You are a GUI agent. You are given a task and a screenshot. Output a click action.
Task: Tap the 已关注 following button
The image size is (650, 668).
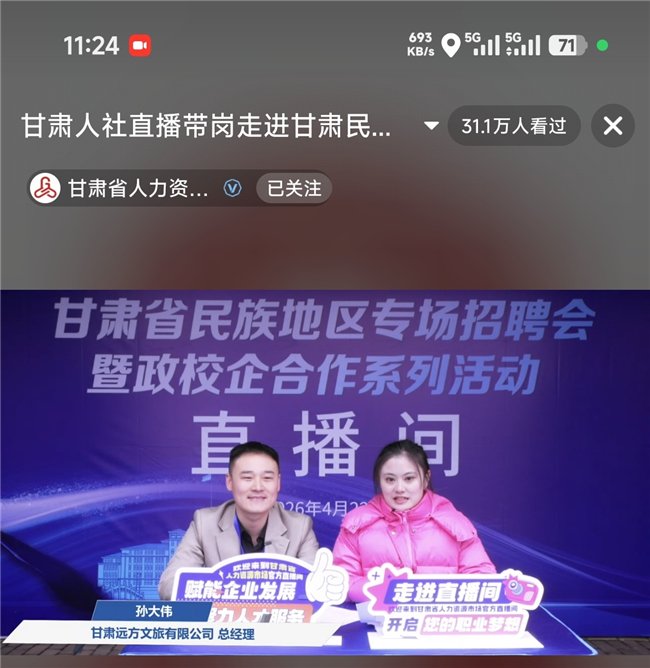pos(294,188)
